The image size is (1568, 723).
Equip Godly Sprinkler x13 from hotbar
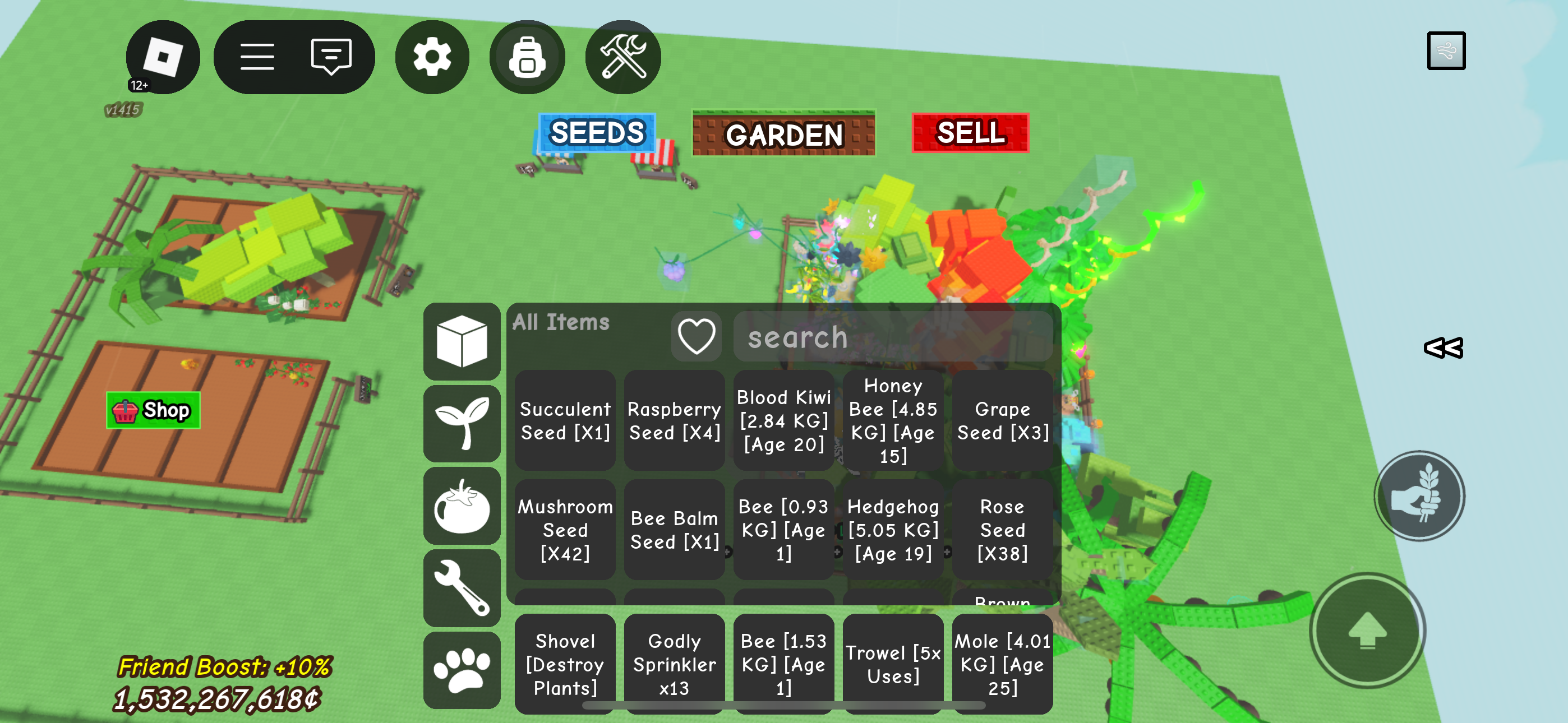674,664
